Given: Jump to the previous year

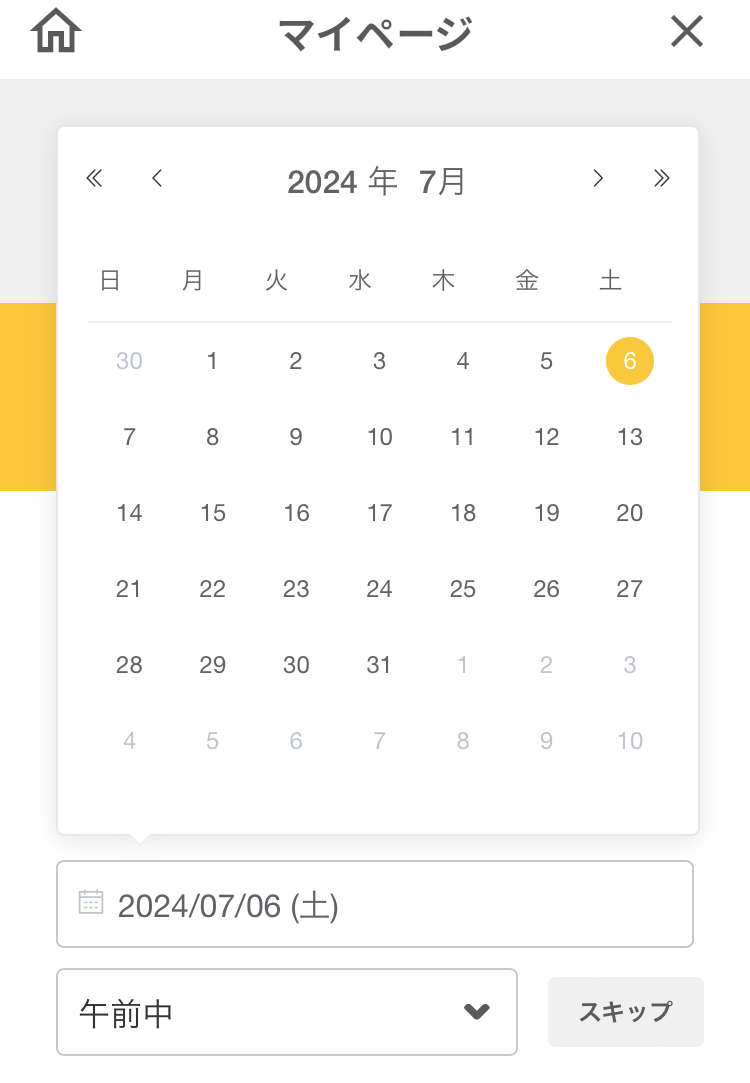Looking at the screenshot, I should (x=95, y=179).
